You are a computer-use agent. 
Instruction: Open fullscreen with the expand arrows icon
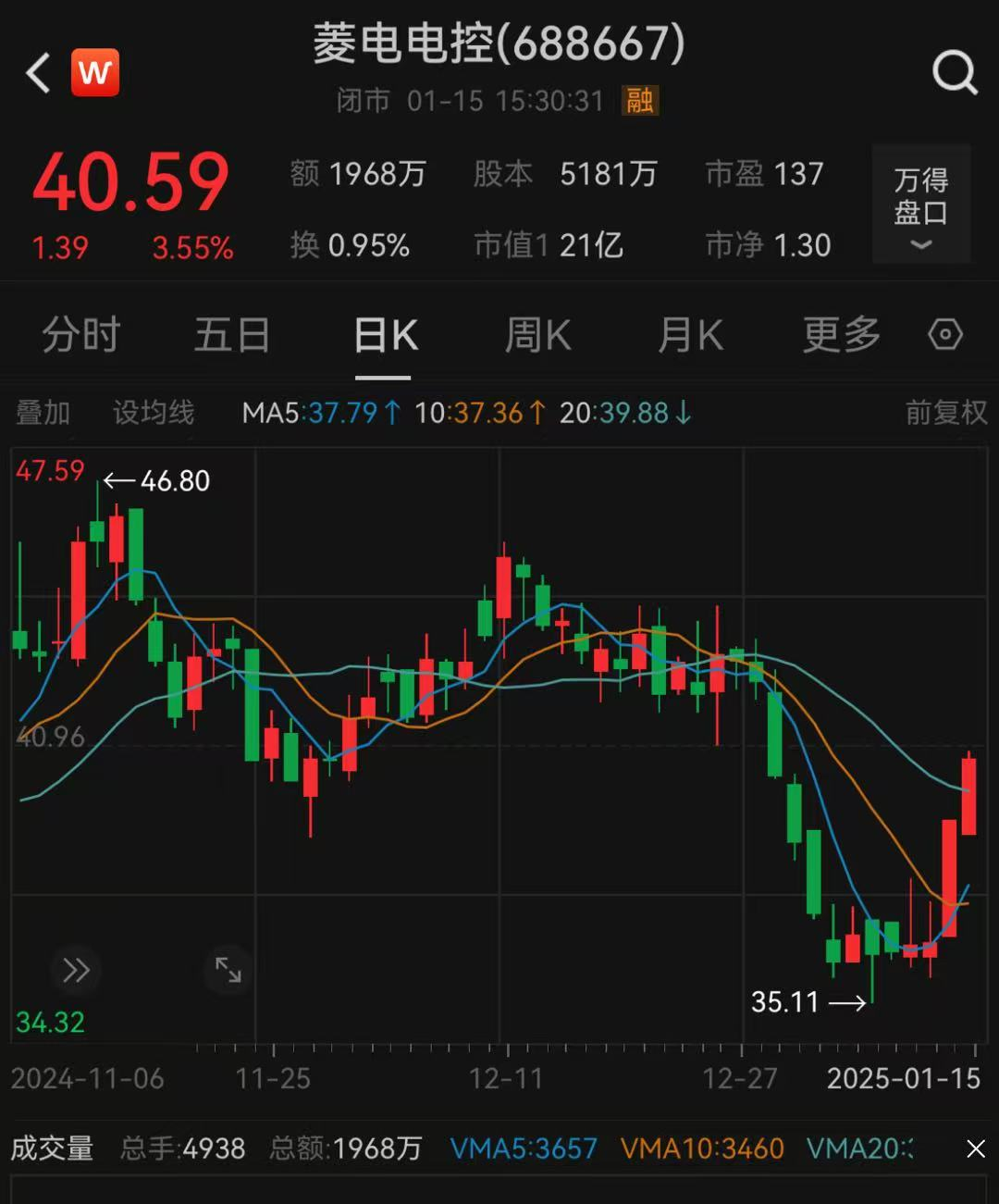228,969
